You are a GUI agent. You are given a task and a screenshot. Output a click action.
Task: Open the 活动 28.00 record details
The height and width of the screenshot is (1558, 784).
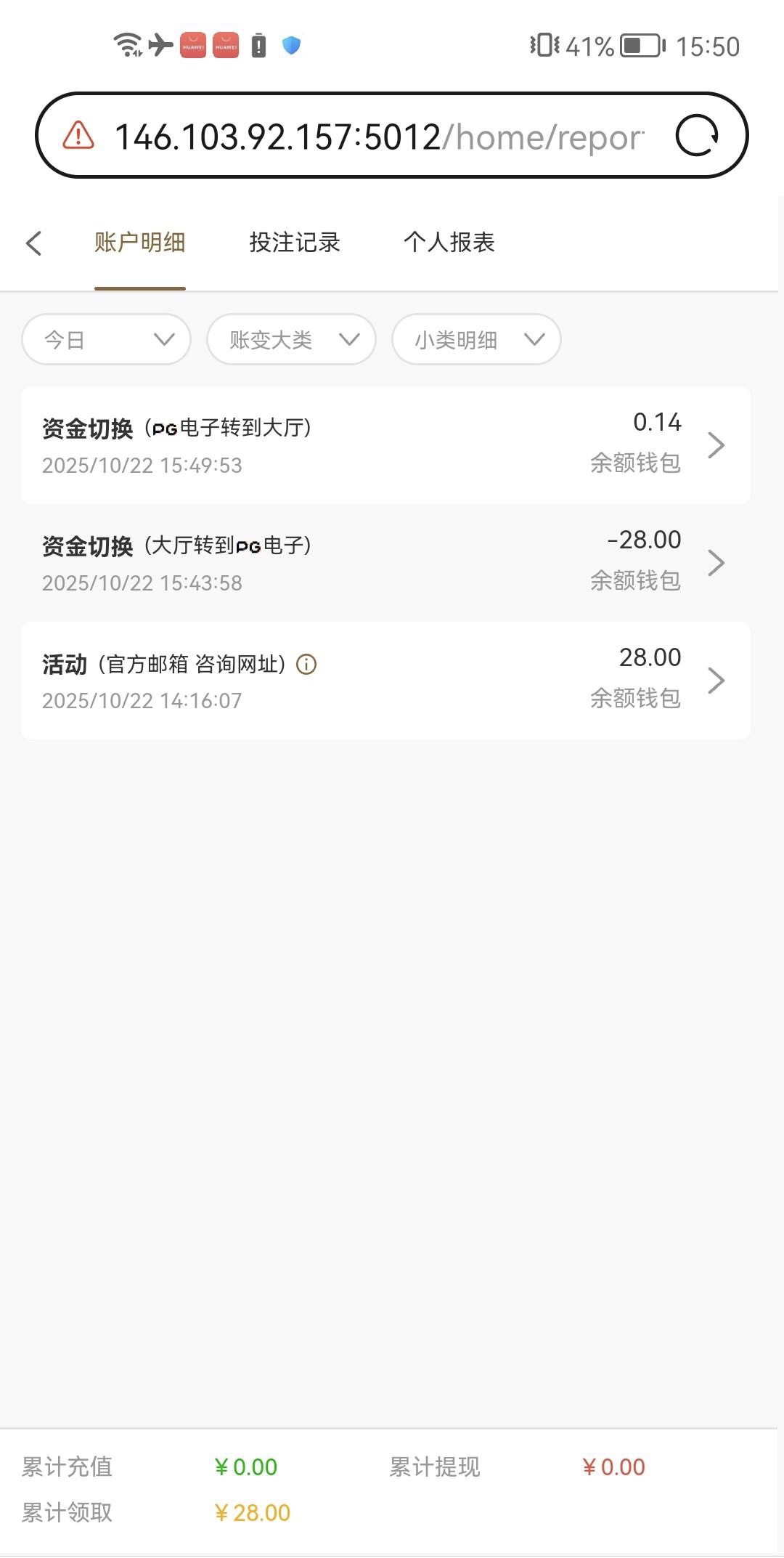point(385,681)
